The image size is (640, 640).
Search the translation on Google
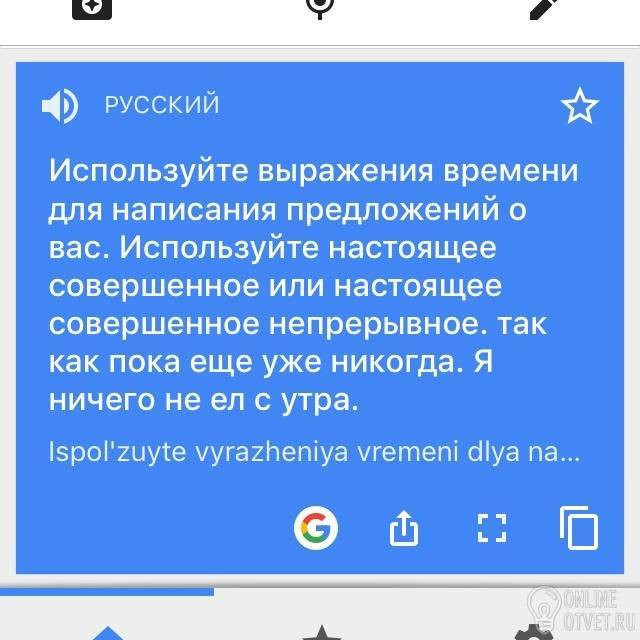(x=316, y=527)
